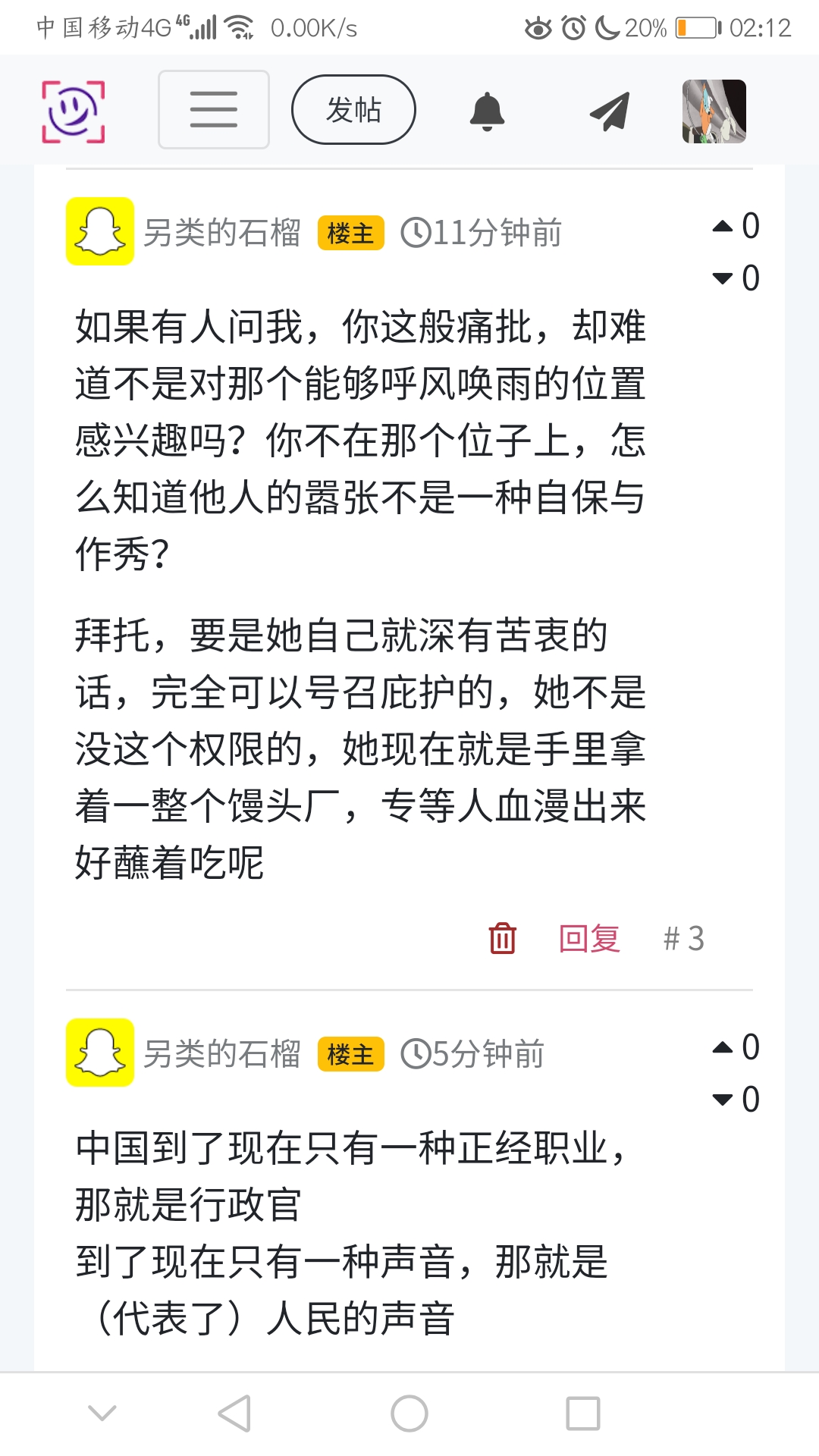Return to the system home screen

[x=409, y=1414]
